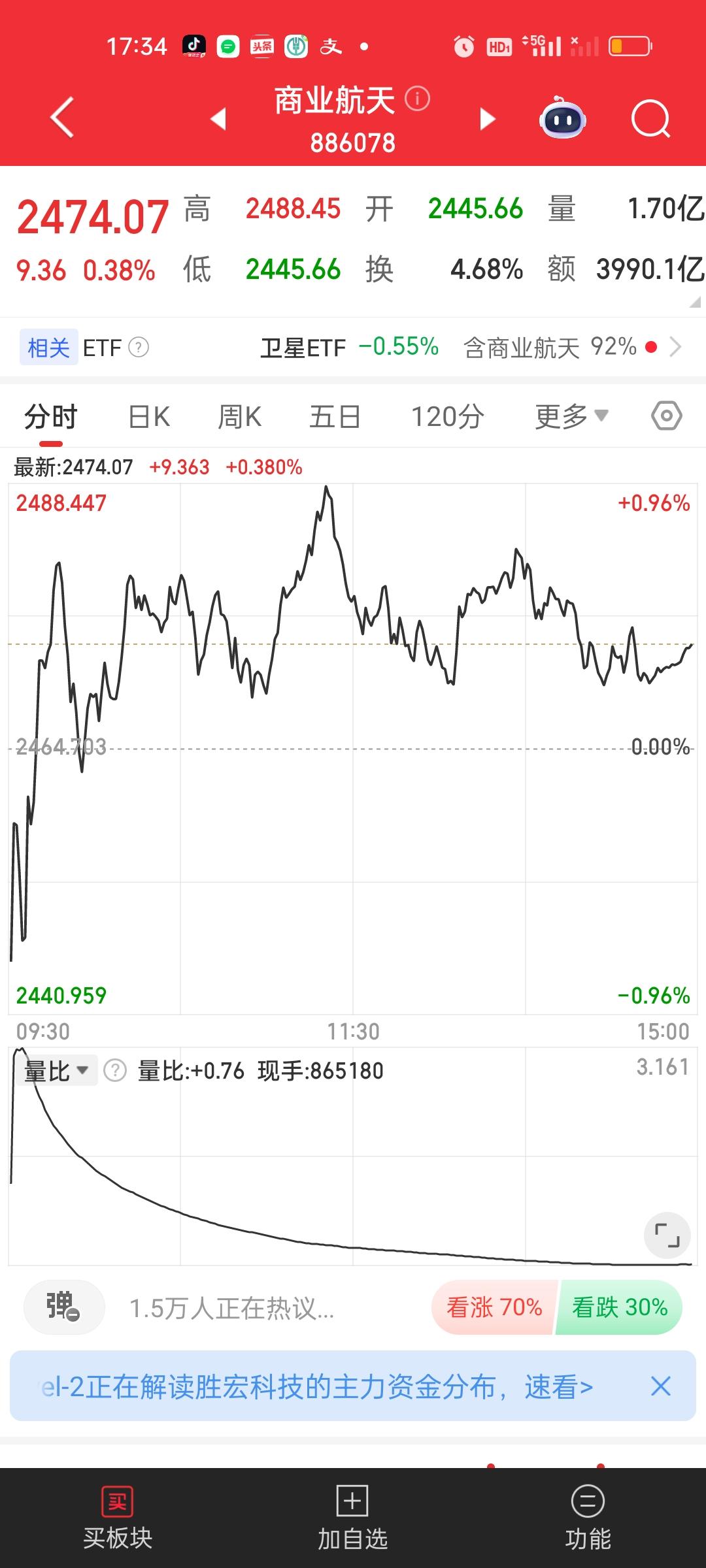The width and height of the screenshot is (706, 1568).
Task: Open the 功能 menu icon
Action: 588,1509
